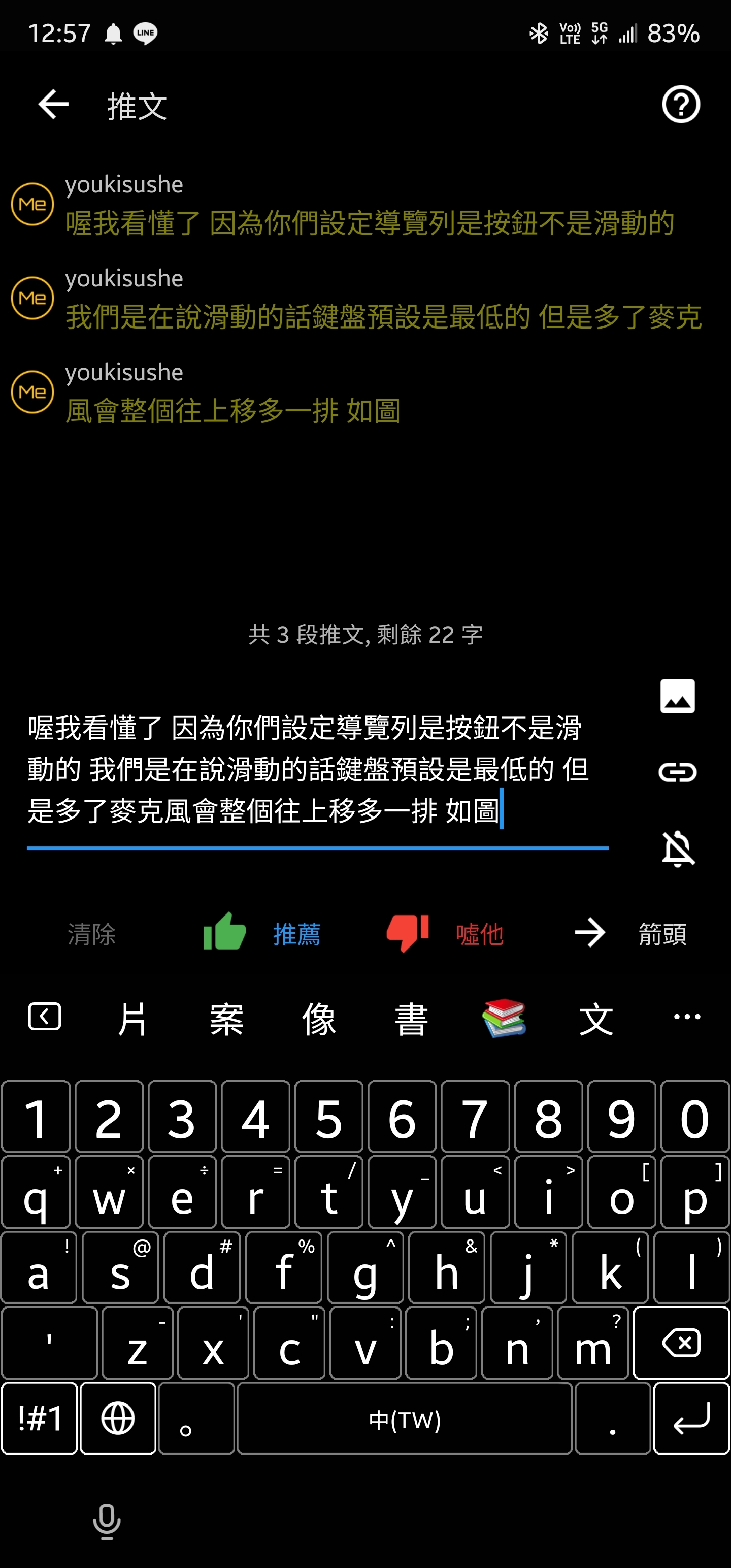Viewport: 731px width, 1568px height.
Task: Collapse the keyboard suggestion bar's back chevron
Action: coord(45,1017)
